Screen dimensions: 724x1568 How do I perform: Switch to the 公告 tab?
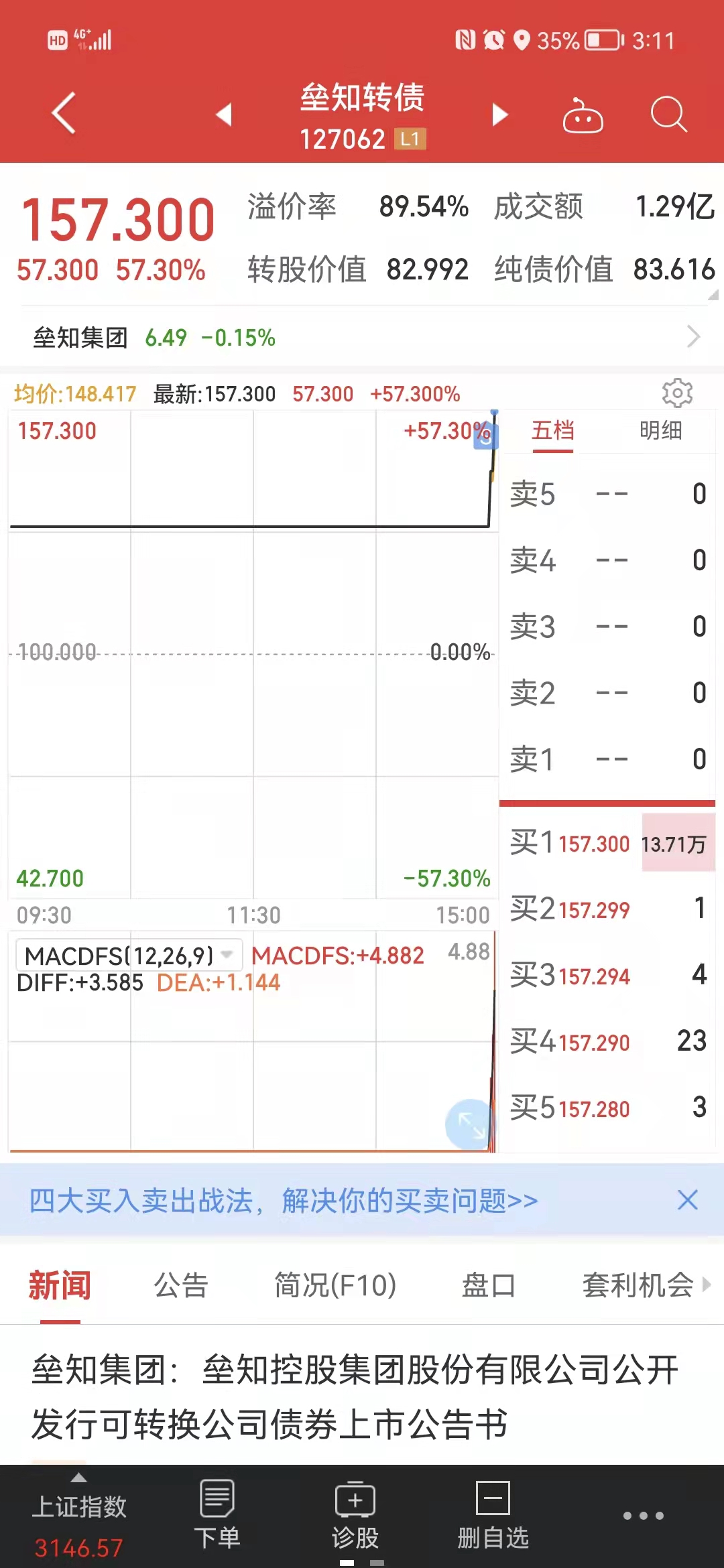(x=181, y=1285)
